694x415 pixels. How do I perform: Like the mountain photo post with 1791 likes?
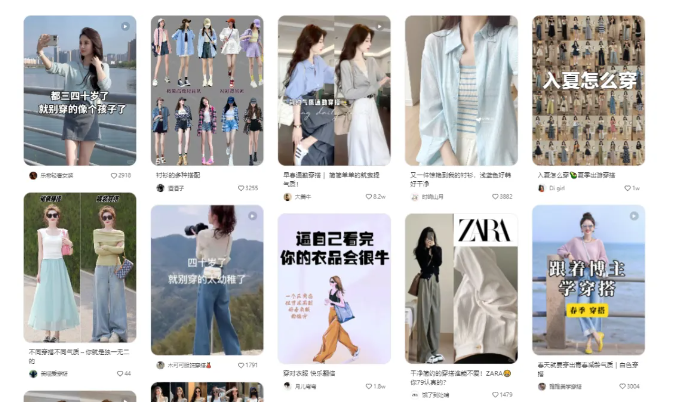[240, 365]
